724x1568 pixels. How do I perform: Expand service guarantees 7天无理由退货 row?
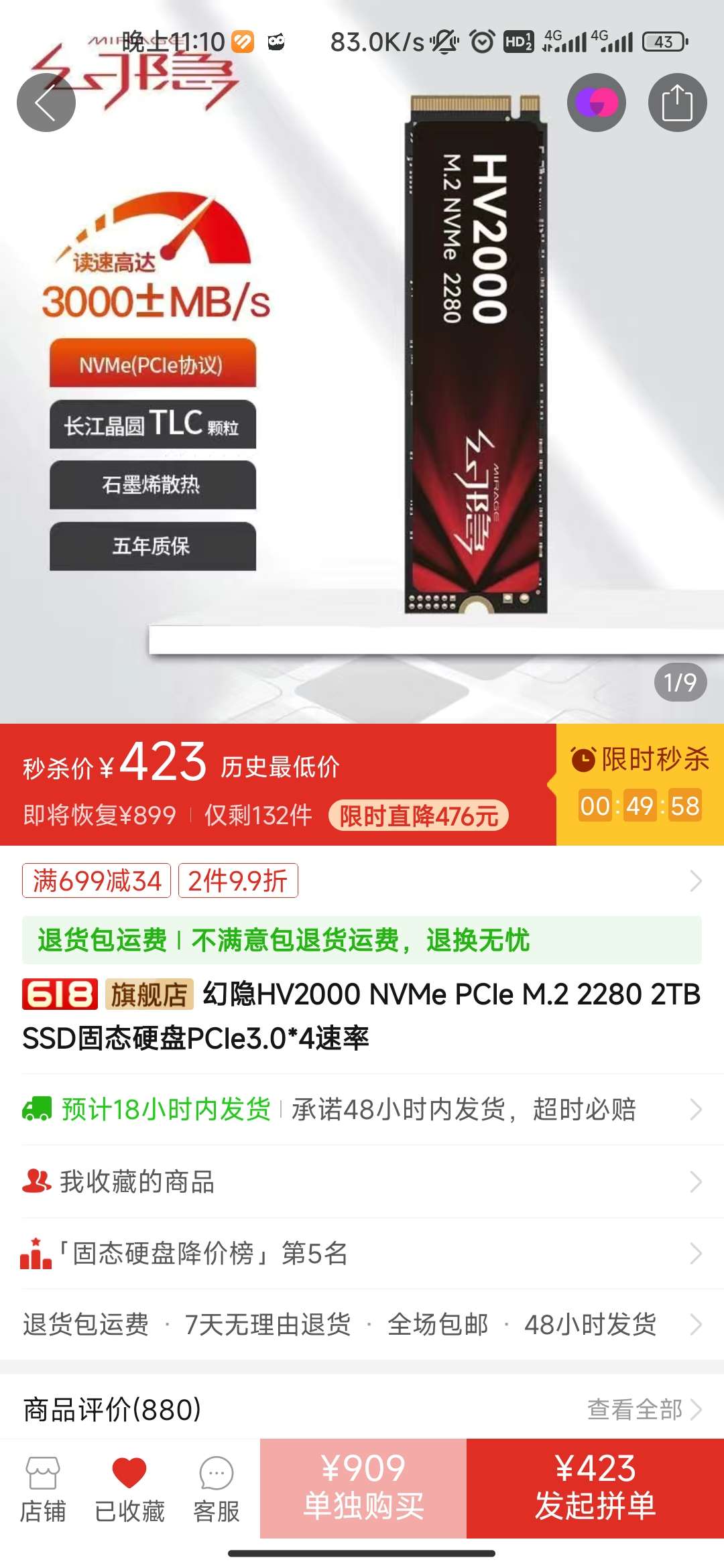362,1324
